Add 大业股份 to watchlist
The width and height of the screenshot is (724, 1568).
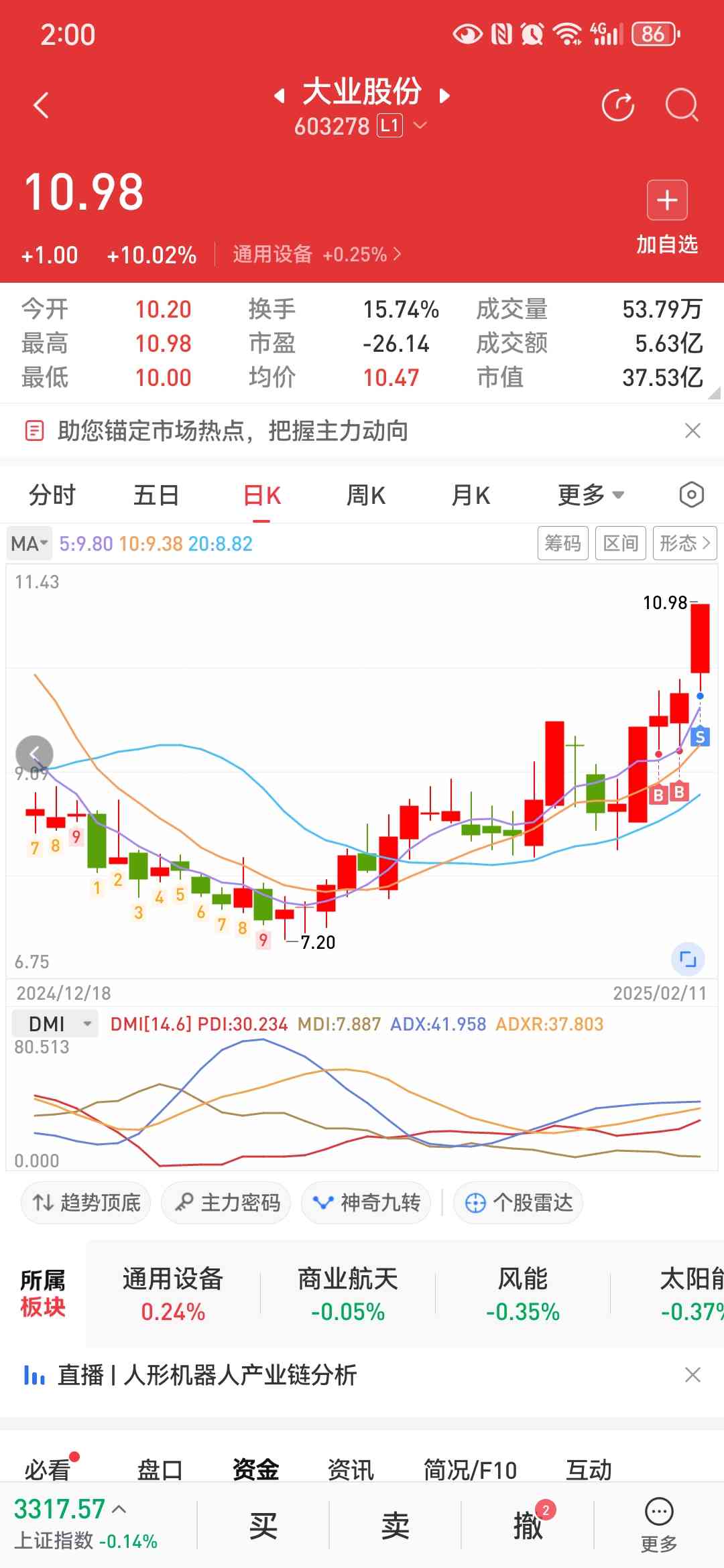pos(667,201)
